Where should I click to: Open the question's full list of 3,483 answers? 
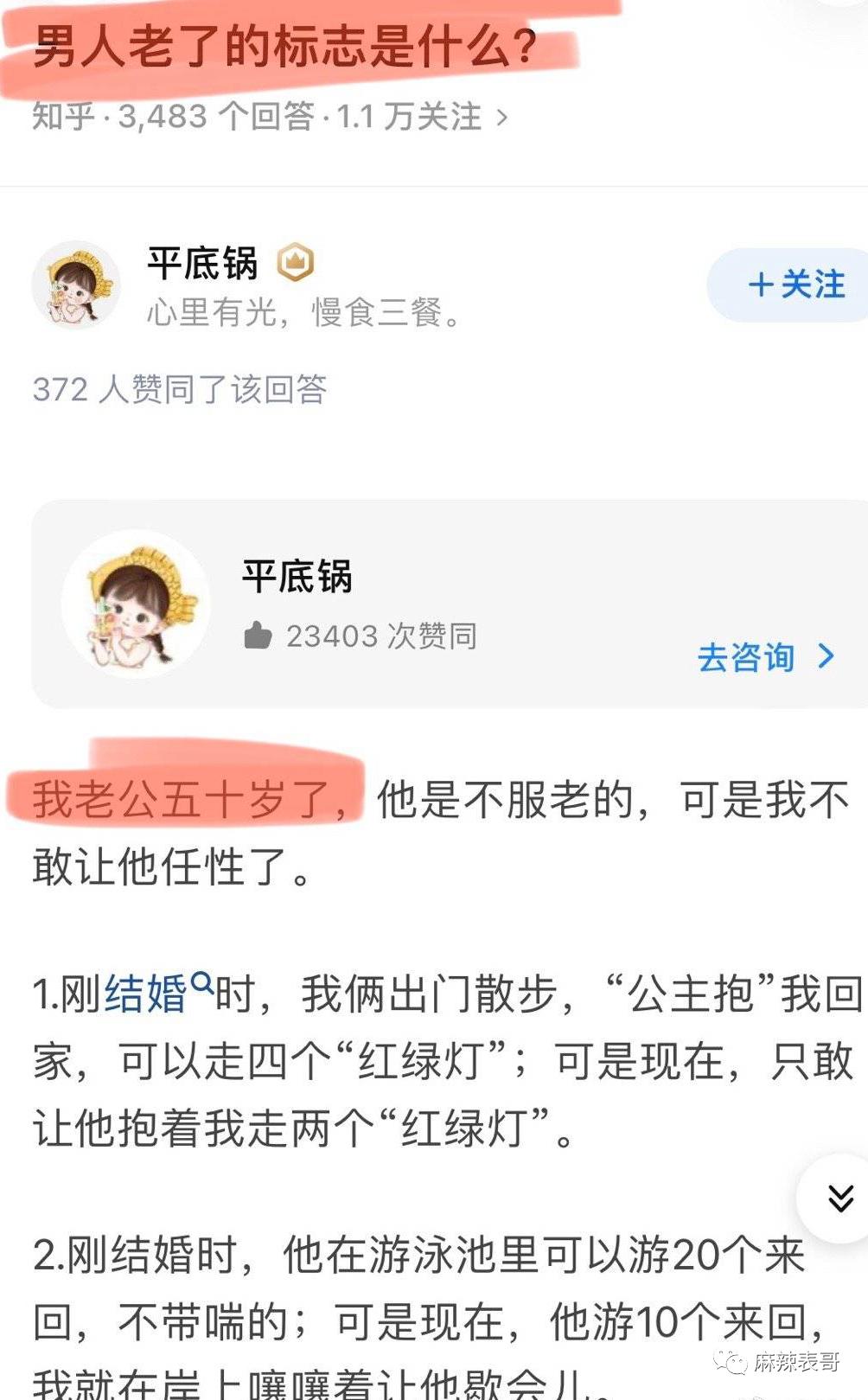[269, 116]
